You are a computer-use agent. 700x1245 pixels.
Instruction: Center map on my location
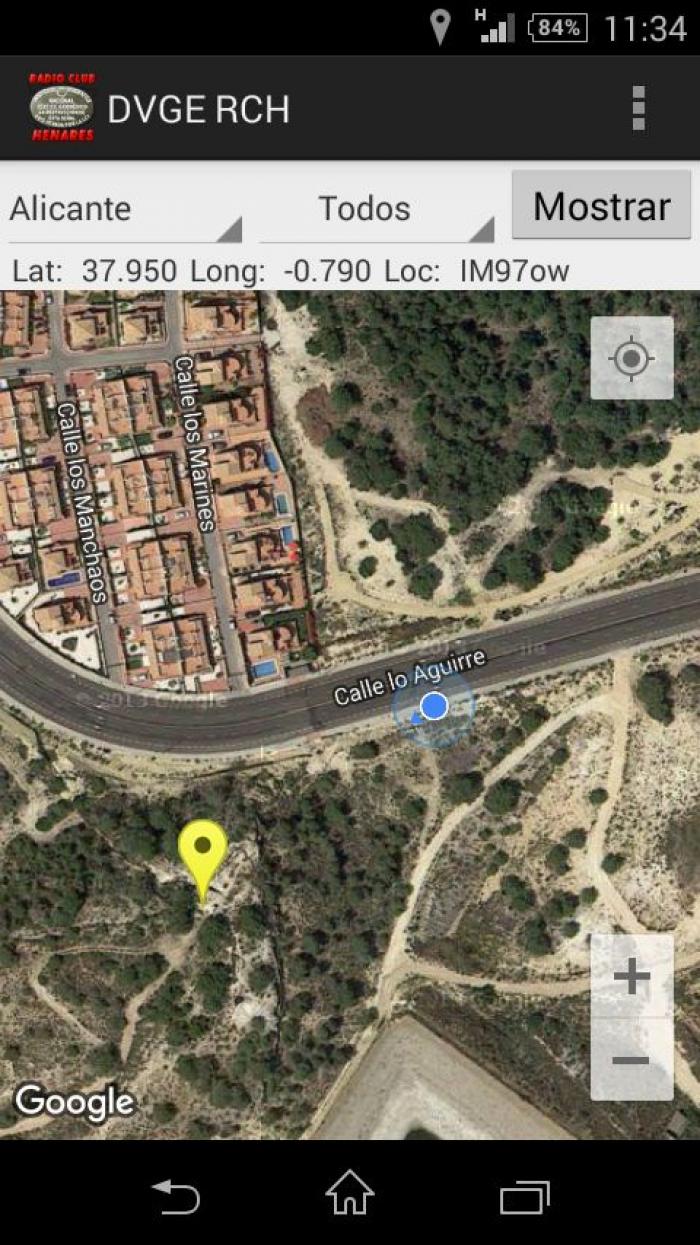tap(631, 358)
